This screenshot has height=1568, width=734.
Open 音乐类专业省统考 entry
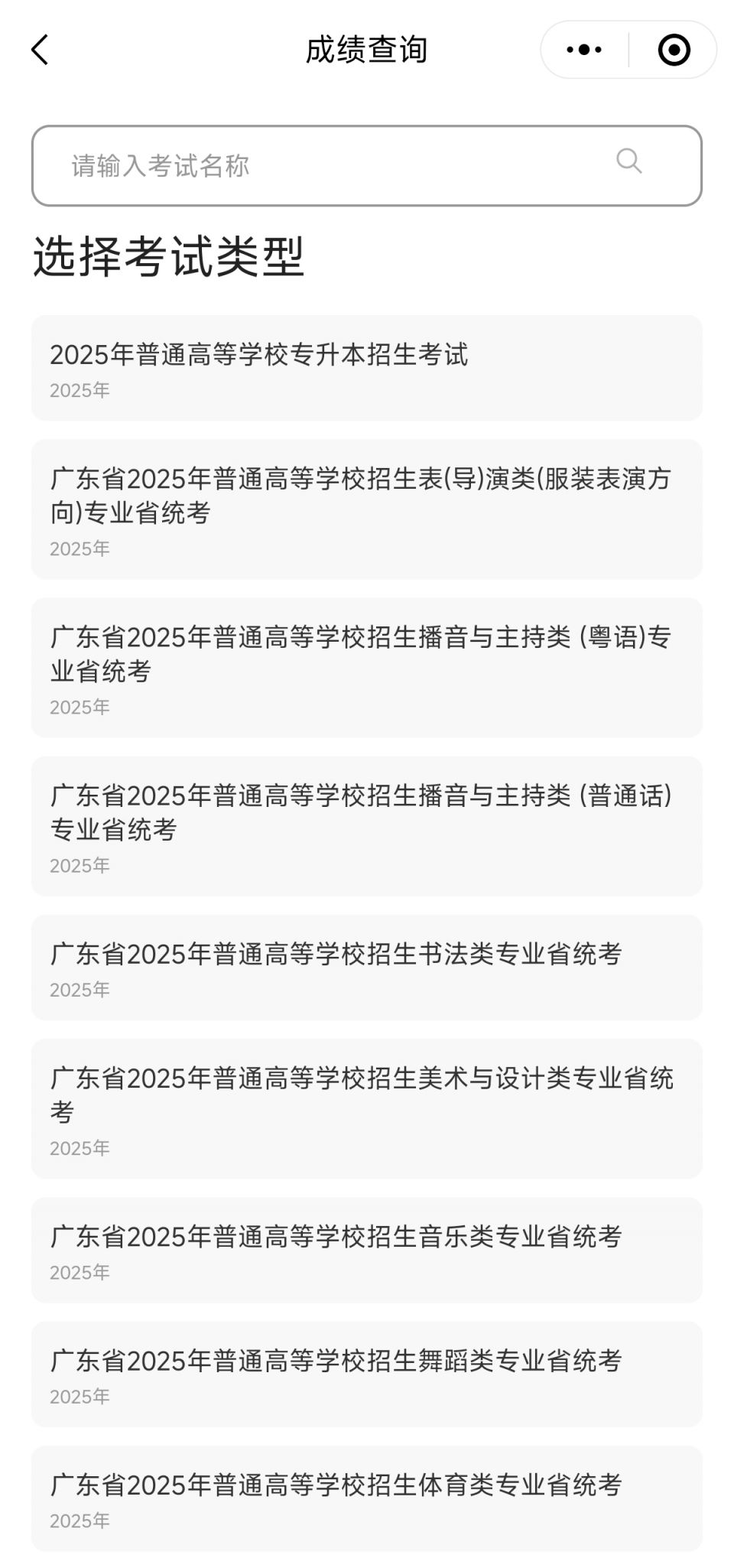coord(367,1250)
